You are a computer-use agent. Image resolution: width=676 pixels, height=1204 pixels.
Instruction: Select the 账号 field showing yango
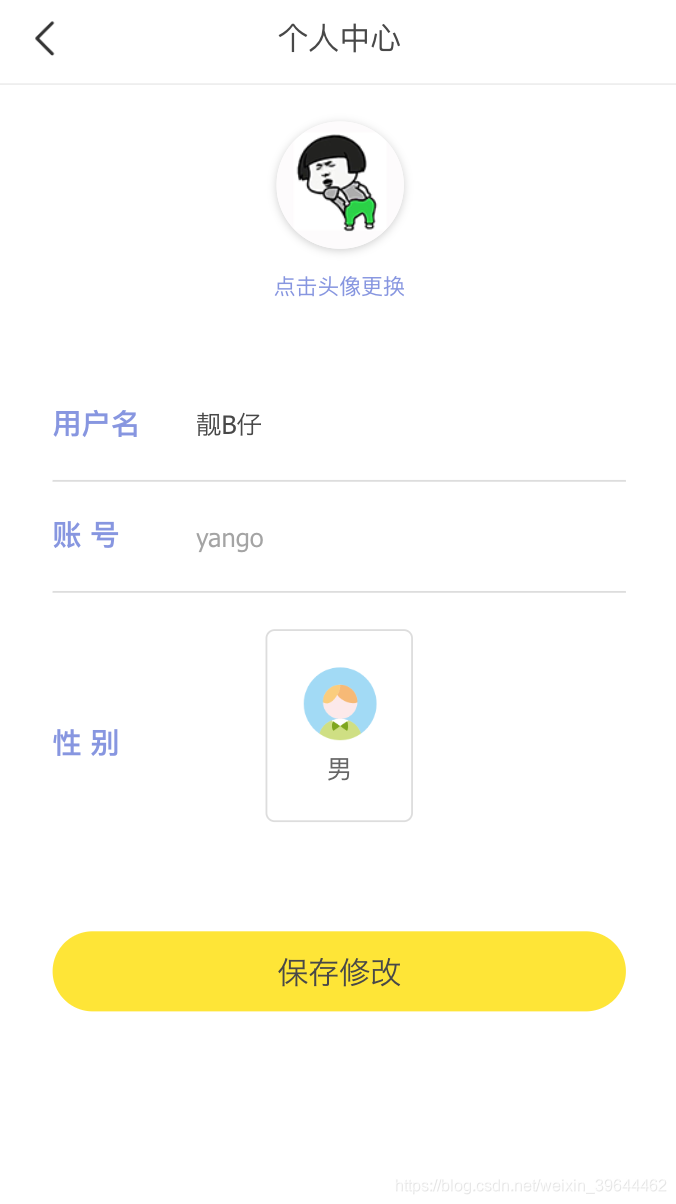[x=400, y=538]
